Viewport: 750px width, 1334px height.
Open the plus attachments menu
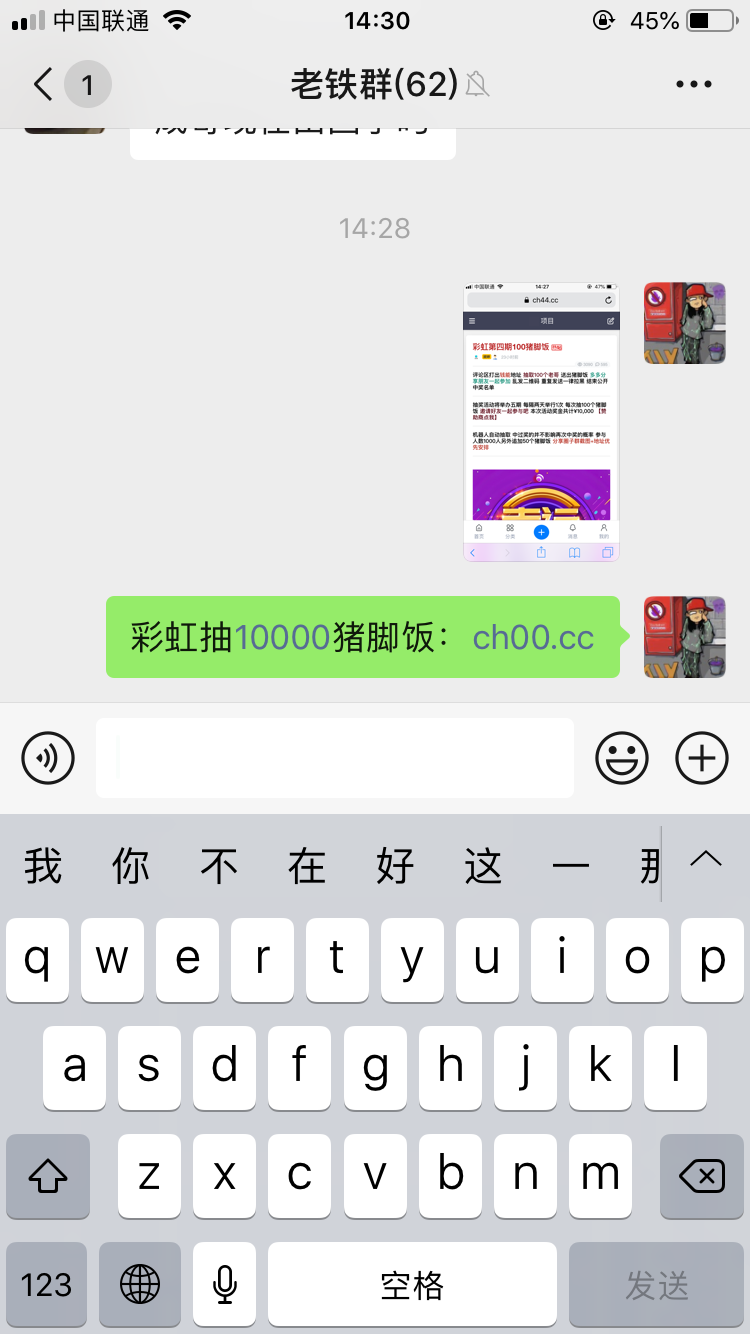click(702, 758)
